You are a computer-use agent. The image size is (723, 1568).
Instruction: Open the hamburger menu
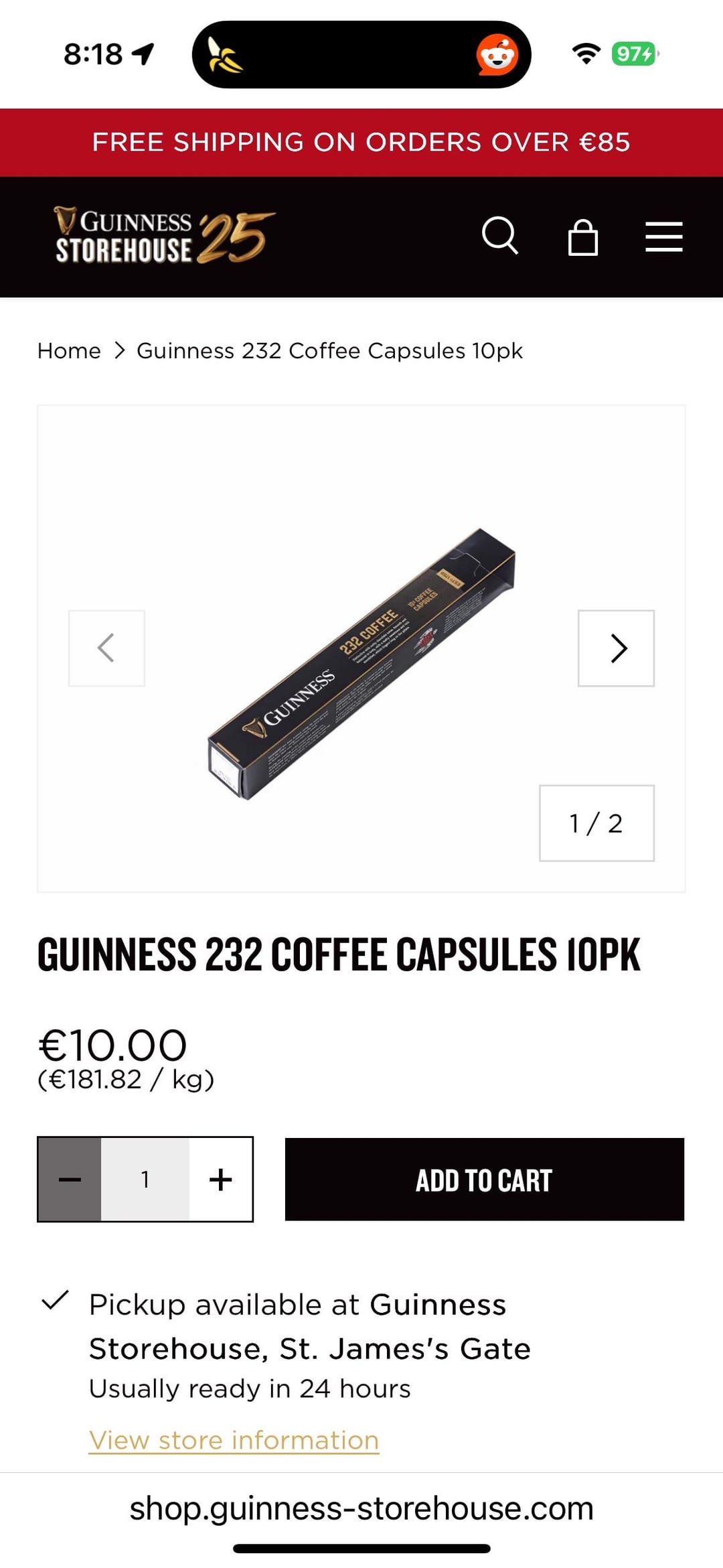tap(663, 237)
